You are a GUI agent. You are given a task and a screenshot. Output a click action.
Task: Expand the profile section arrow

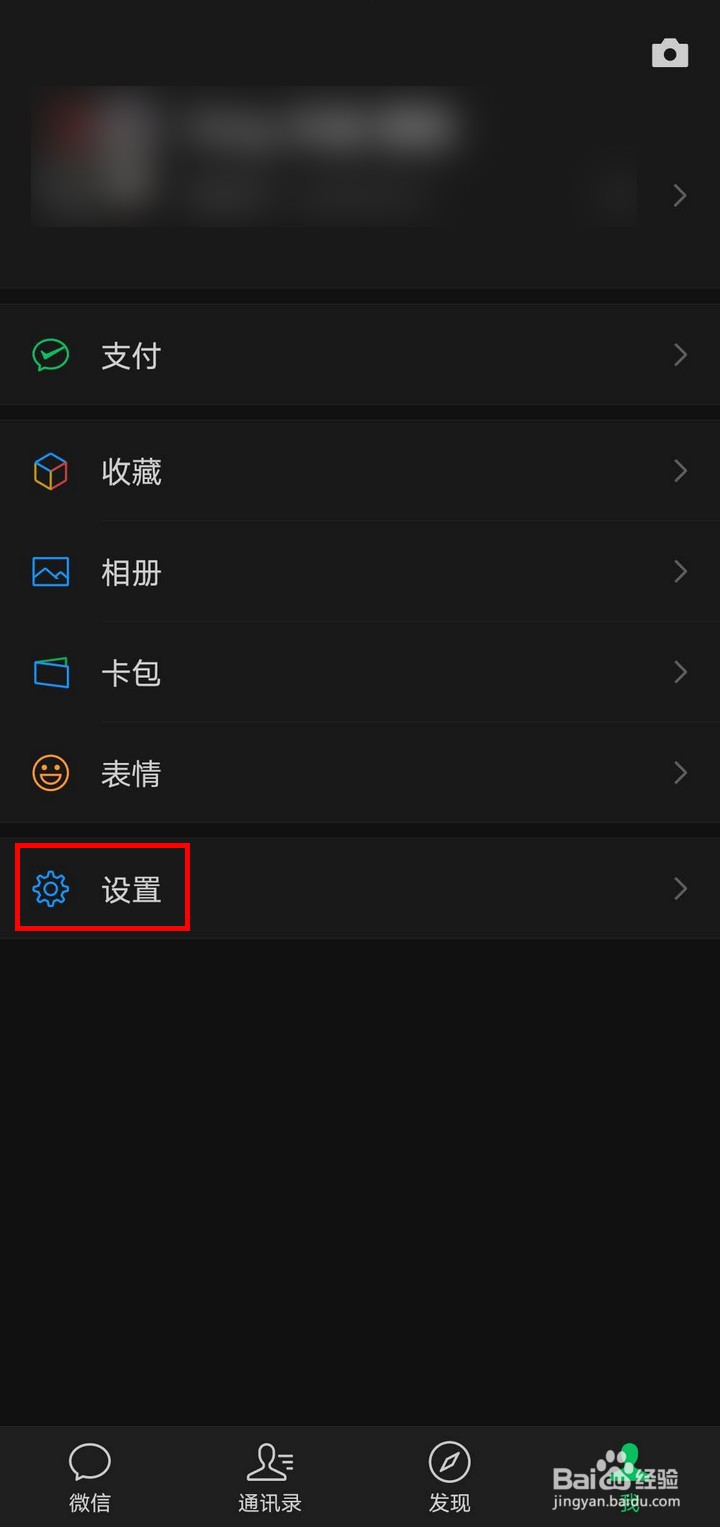coord(681,195)
